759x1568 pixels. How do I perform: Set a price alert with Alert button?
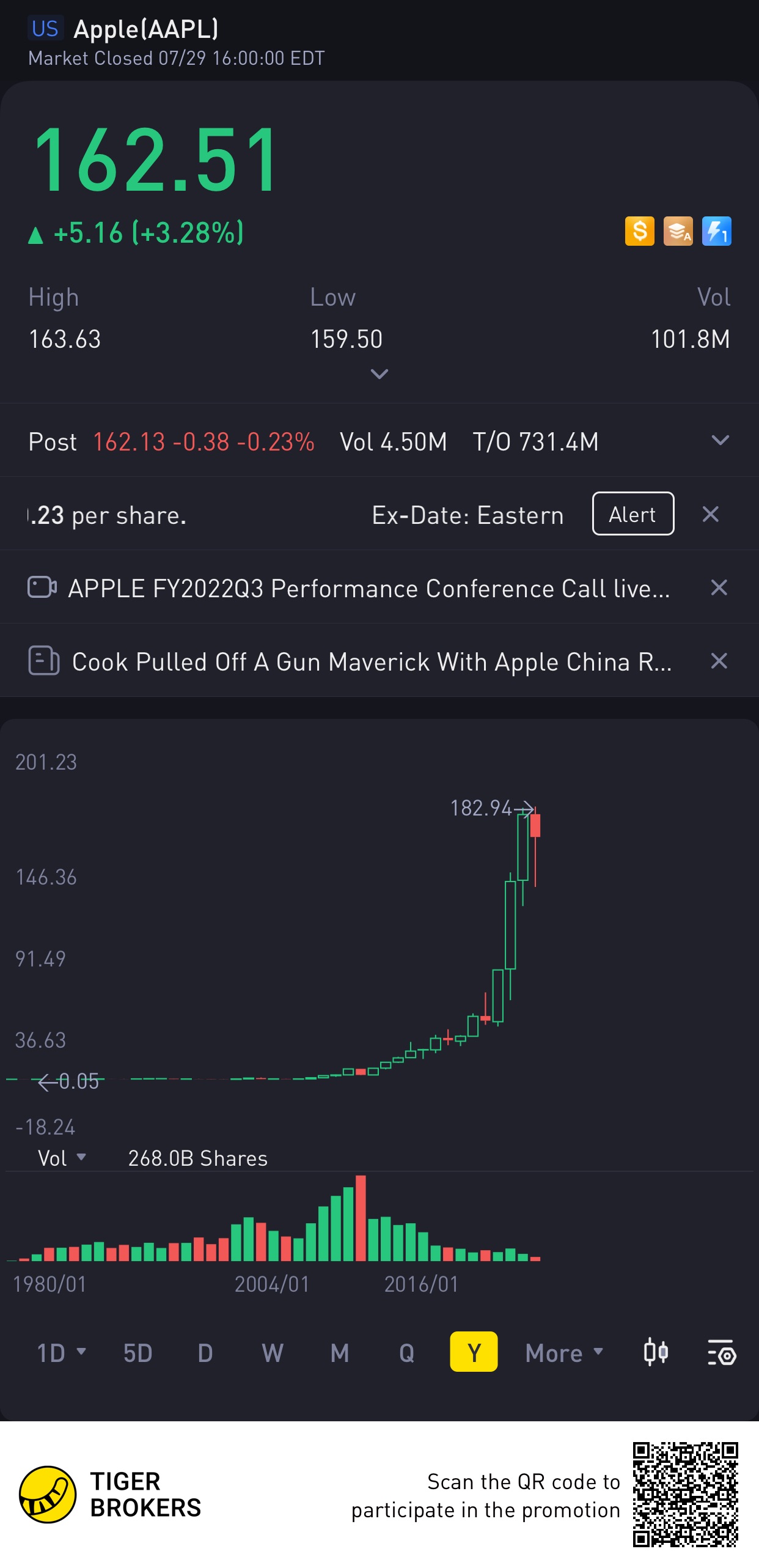pos(632,514)
